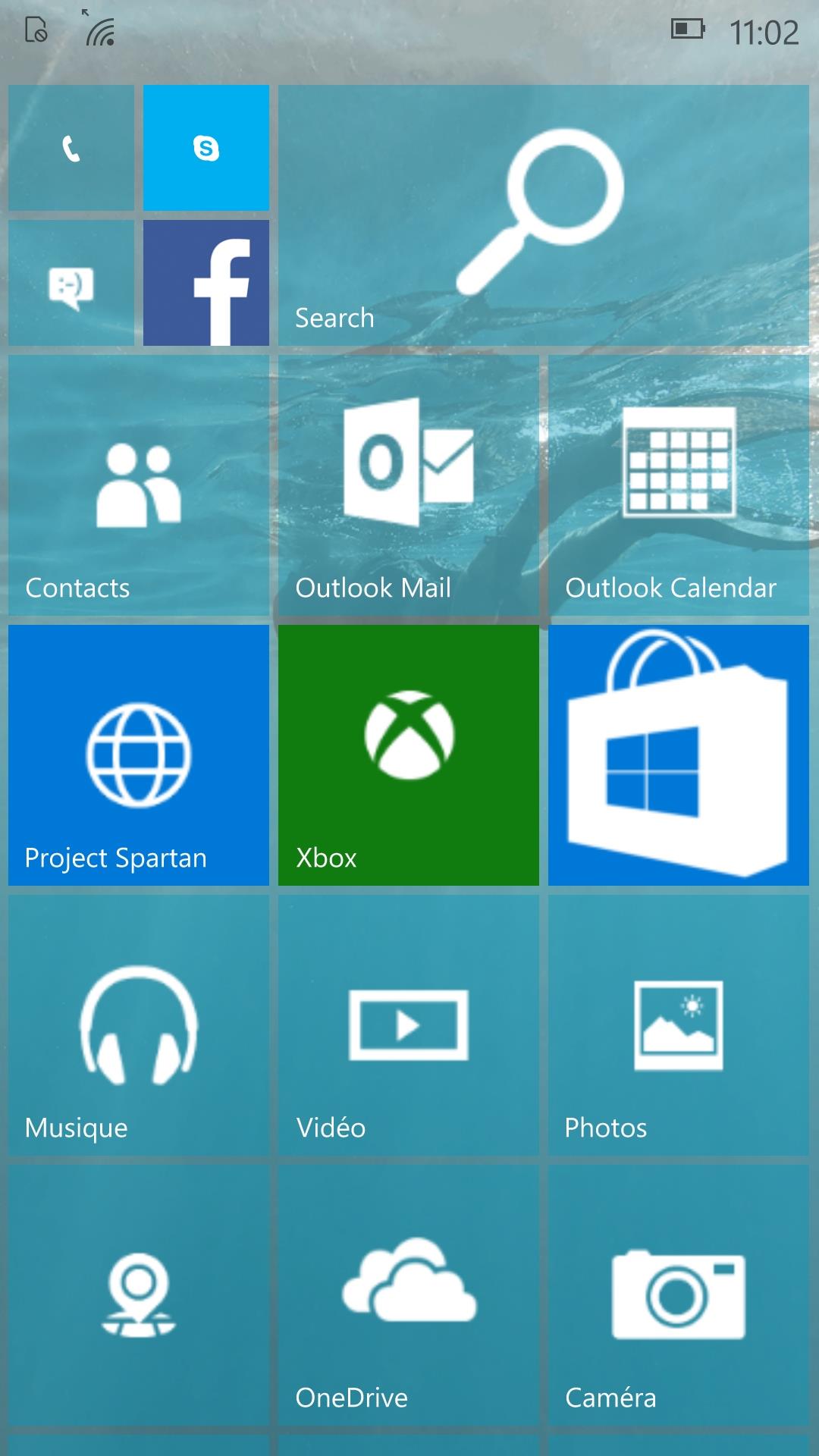Screen dimensions: 819x1456
Task: Open Outlook Mail
Action: 409,485
